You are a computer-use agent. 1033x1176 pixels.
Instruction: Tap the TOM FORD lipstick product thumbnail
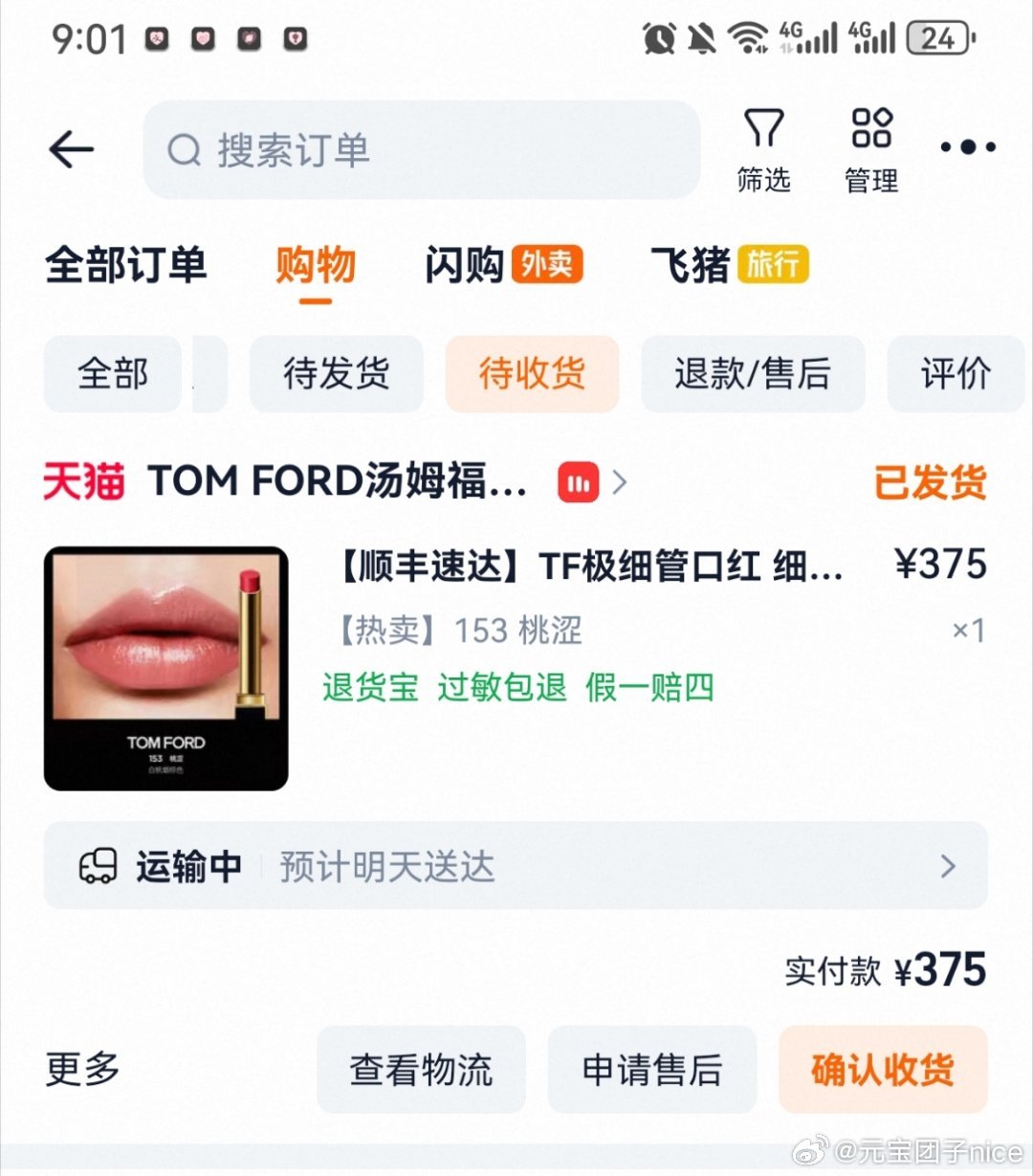pos(165,668)
